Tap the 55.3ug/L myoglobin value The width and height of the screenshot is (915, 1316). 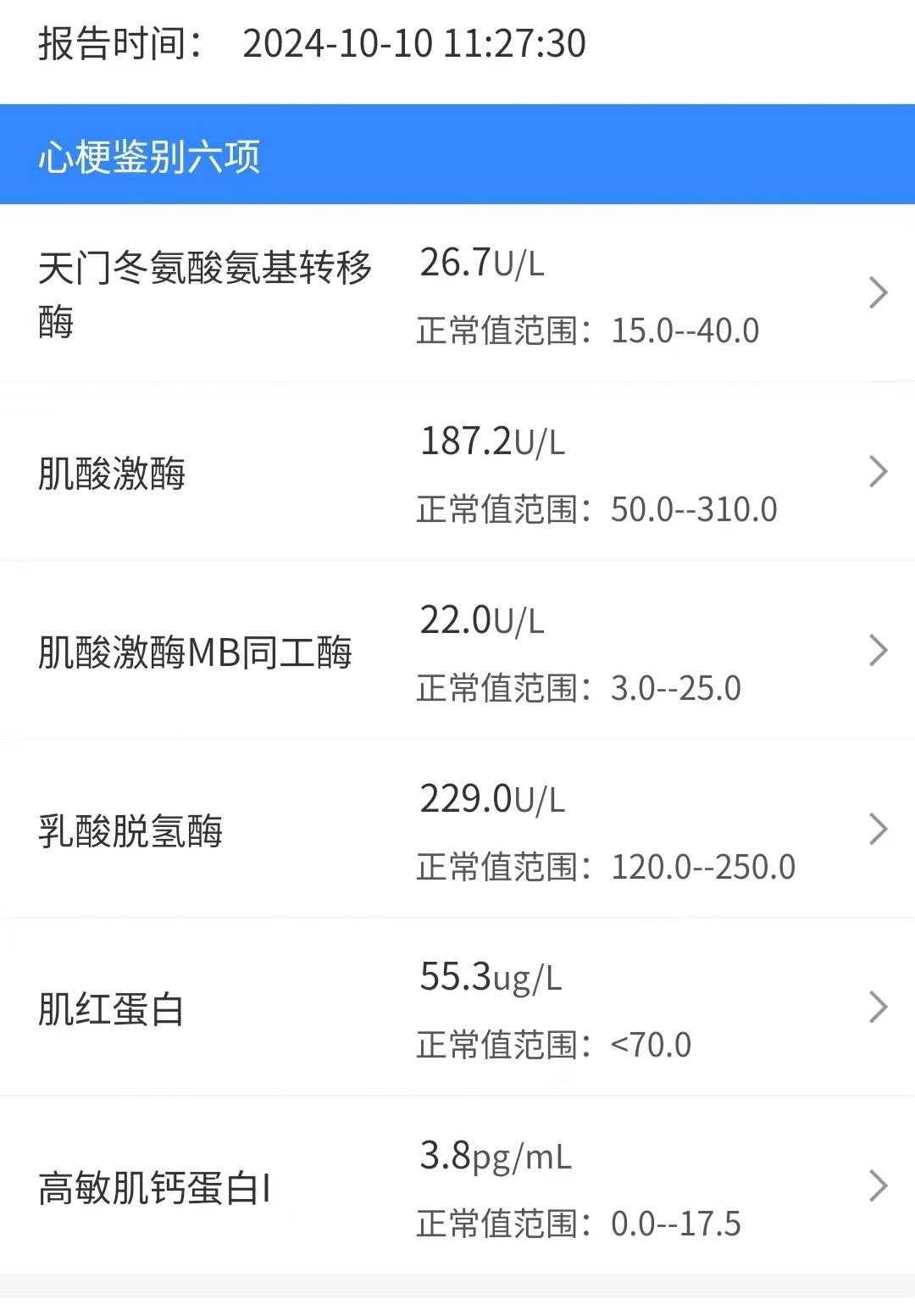click(489, 979)
